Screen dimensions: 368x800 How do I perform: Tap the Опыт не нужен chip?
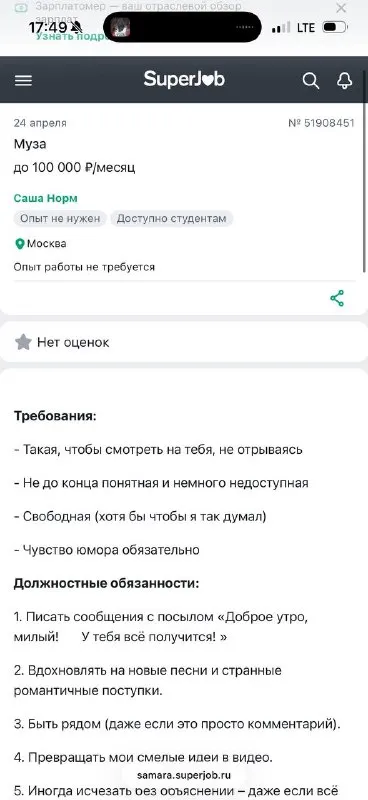[x=60, y=218]
